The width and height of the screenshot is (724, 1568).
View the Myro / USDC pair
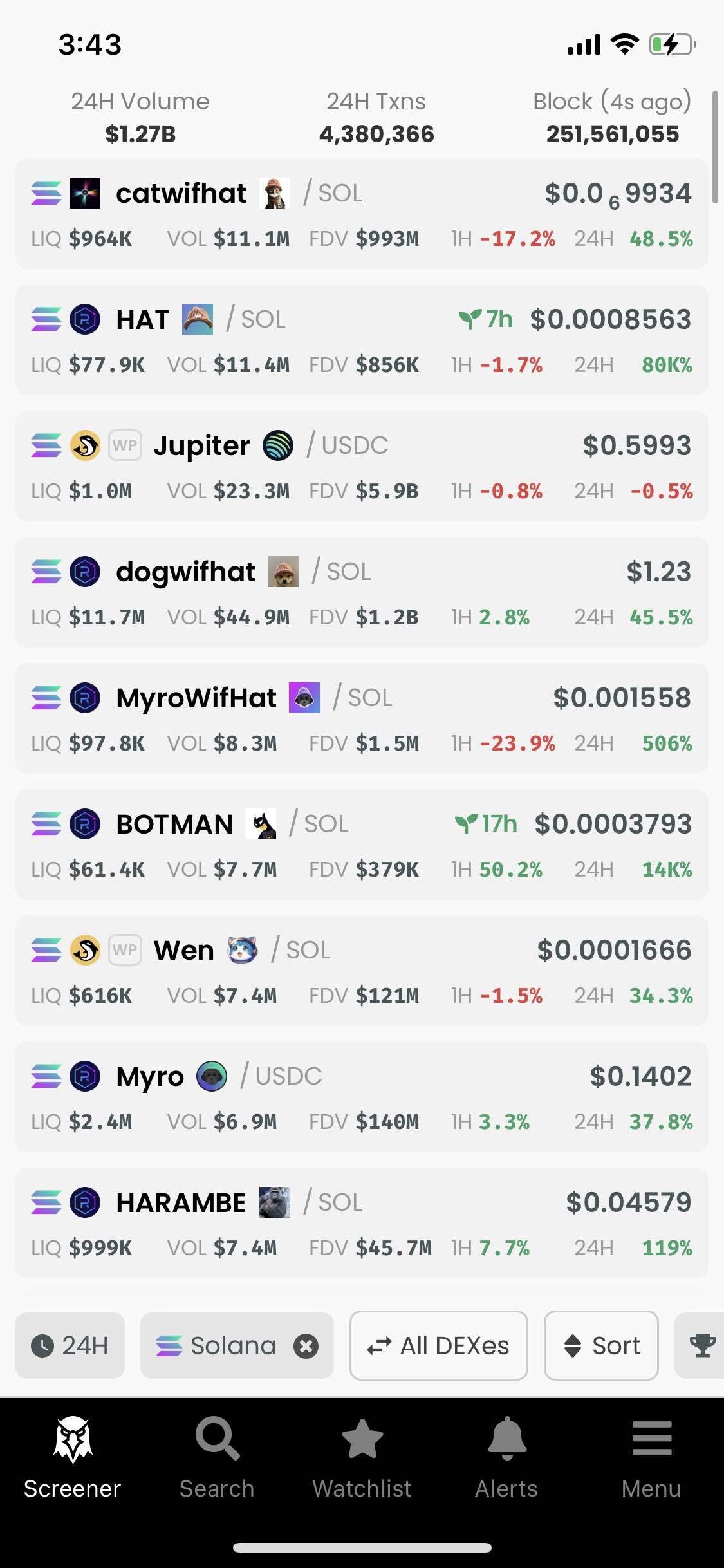(x=362, y=1097)
